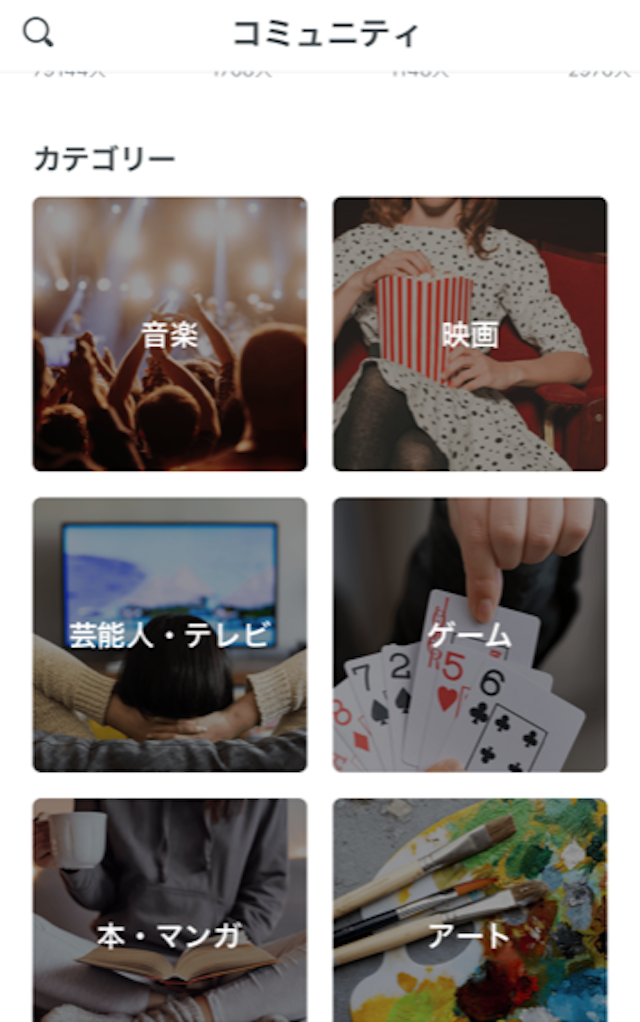Select the 映画 category tile
Image resolution: width=640 pixels, height=1022 pixels.
tap(470, 334)
